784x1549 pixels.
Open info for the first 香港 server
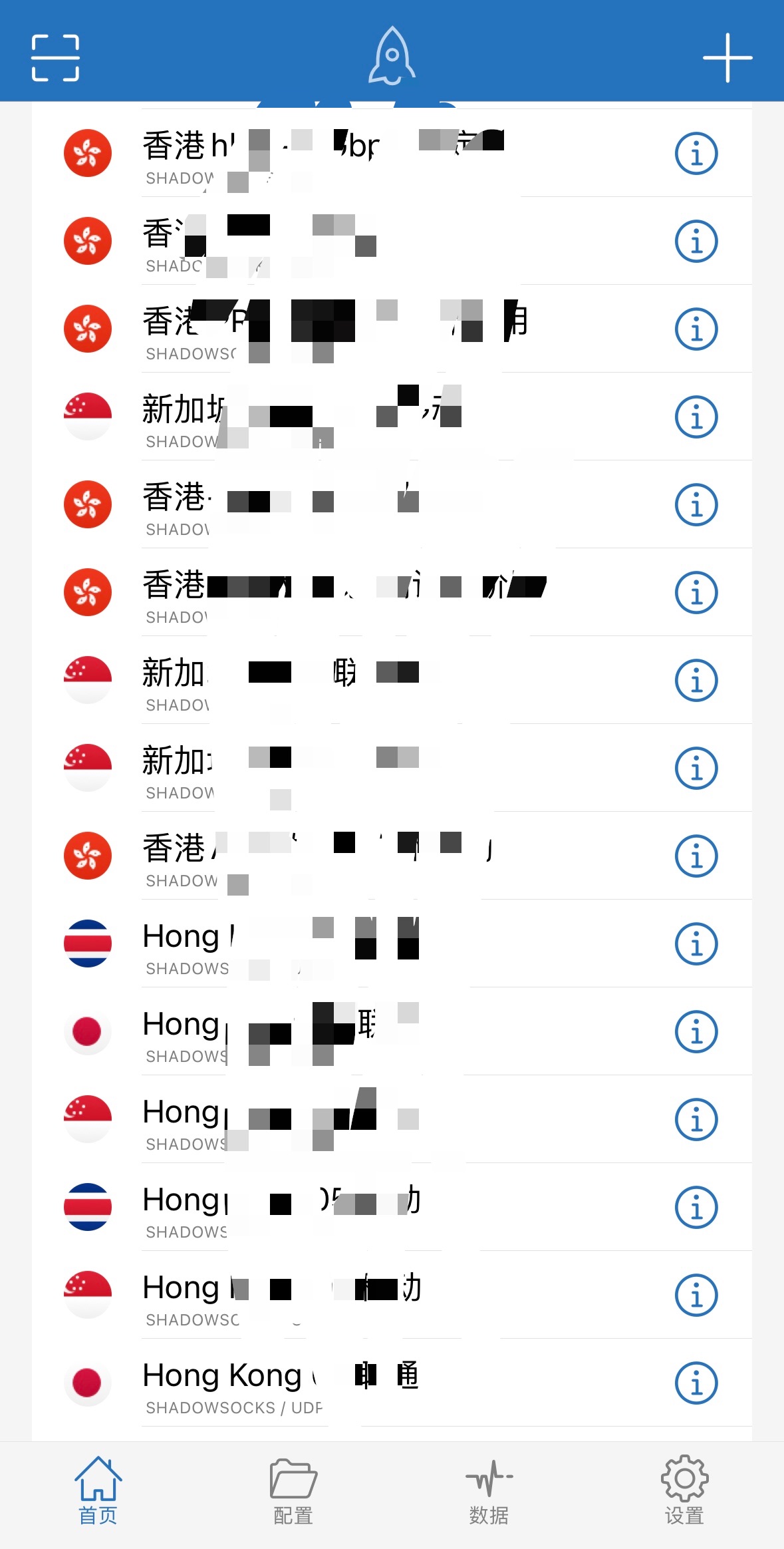coord(696,152)
